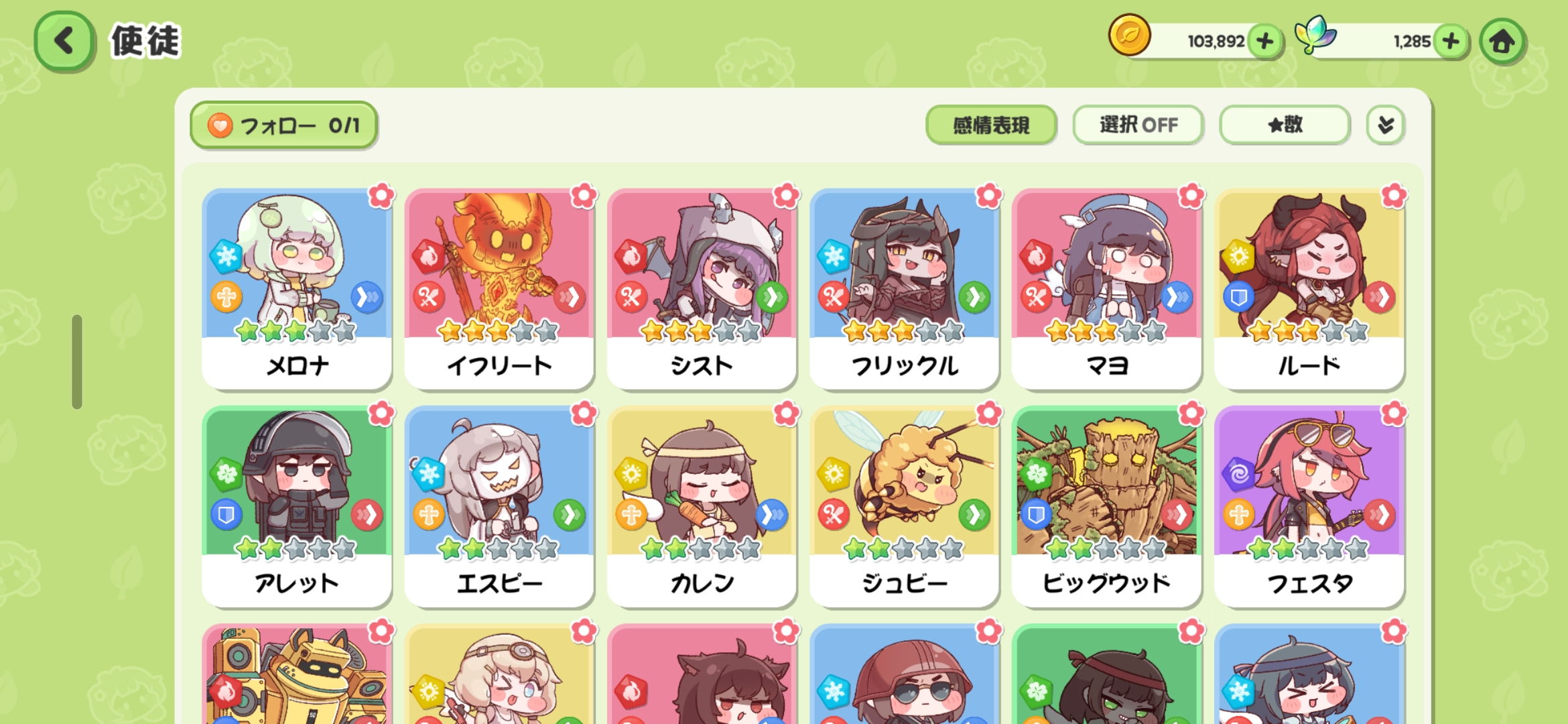The image size is (1568, 724).
Task: Open the アレット character card
Action: pyautogui.click(x=297, y=506)
